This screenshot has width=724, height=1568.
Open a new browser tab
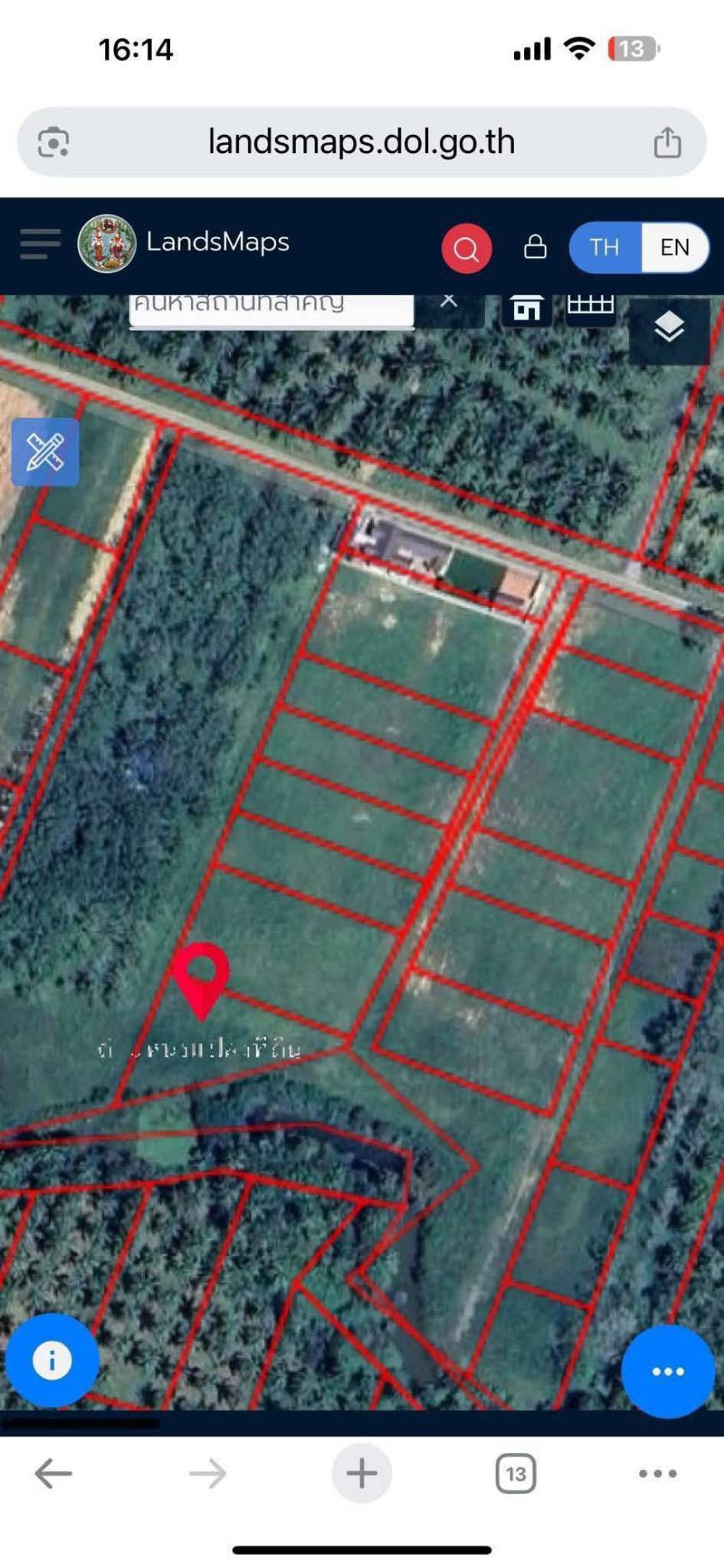pos(362,1473)
